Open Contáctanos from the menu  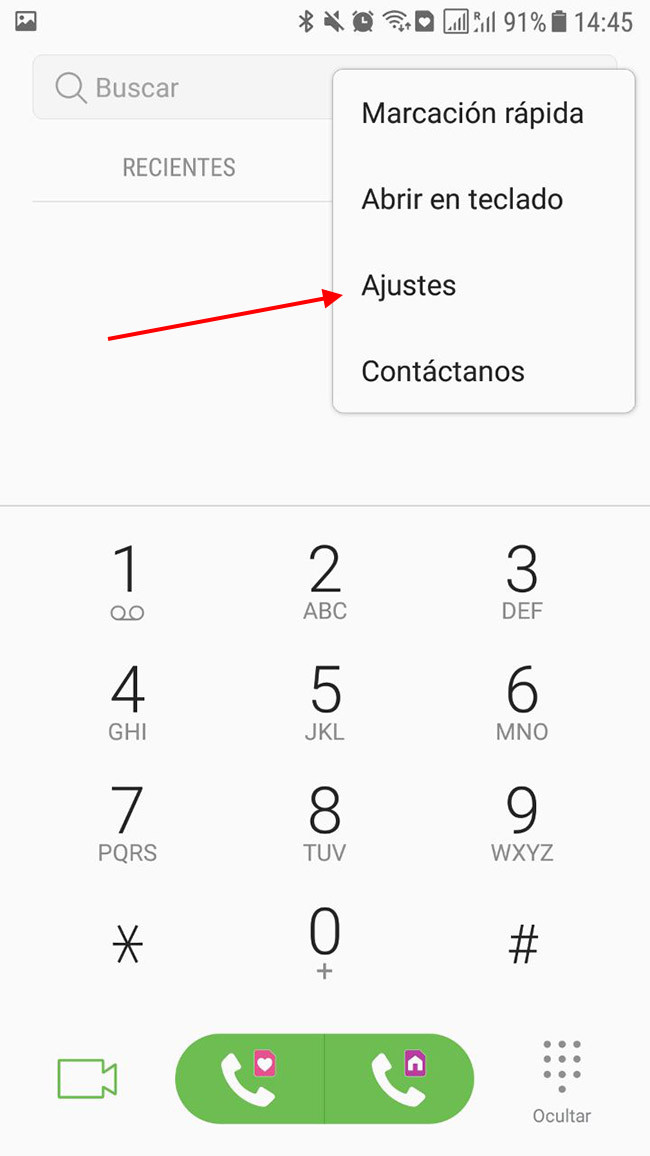click(x=443, y=372)
